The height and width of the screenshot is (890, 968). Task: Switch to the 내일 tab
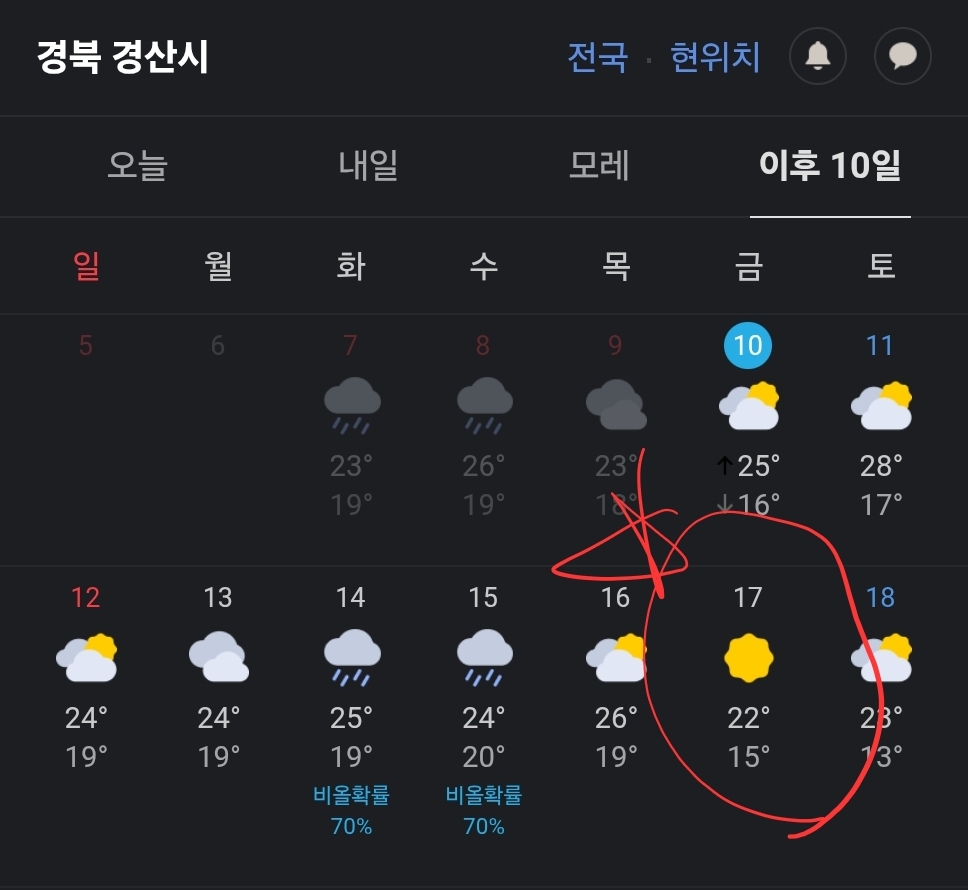click(x=368, y=165)
